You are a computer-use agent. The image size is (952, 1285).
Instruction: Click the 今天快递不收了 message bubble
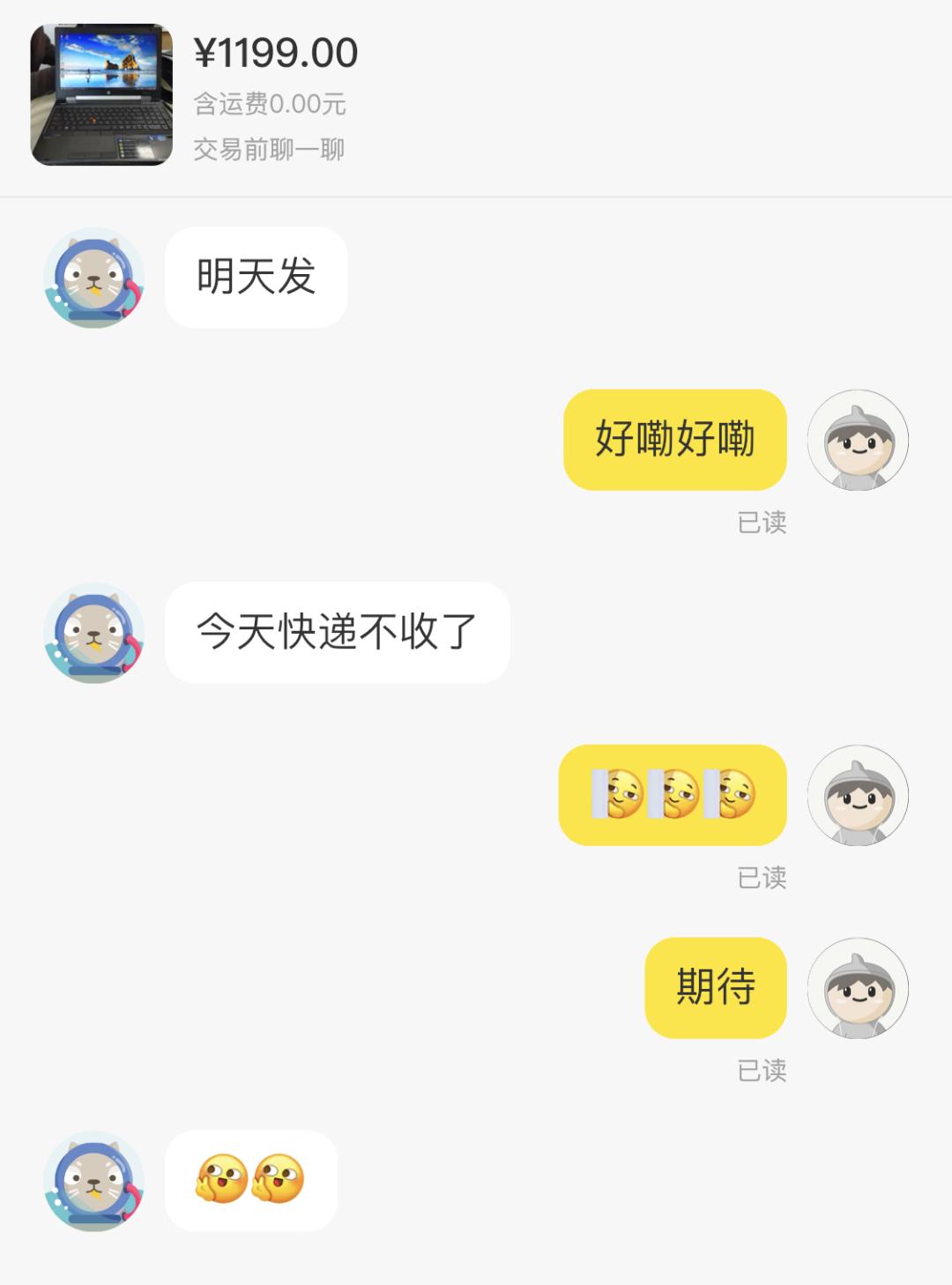pyautogui.click(x=338, y=631)
